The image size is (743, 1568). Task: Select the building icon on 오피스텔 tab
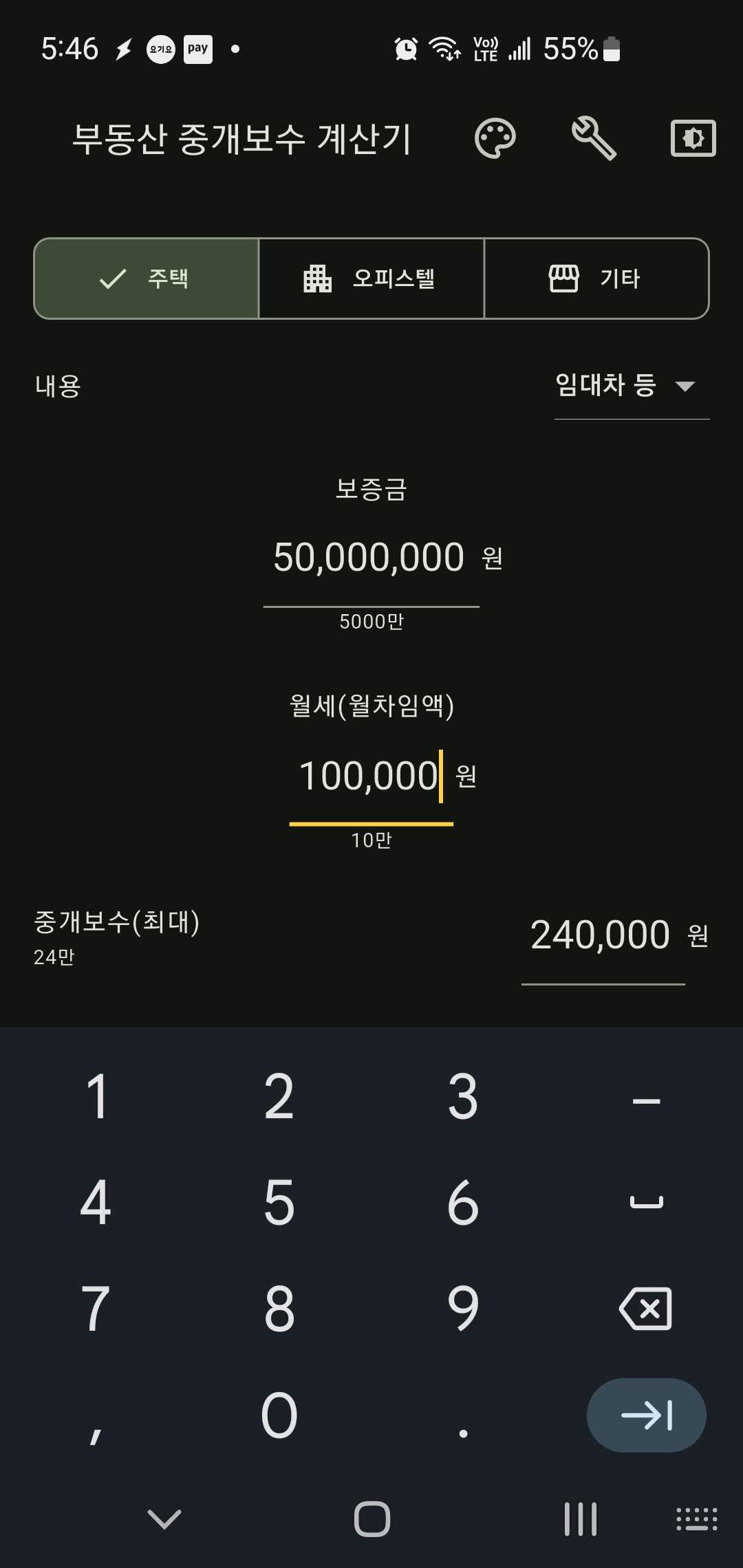point(316,278)
